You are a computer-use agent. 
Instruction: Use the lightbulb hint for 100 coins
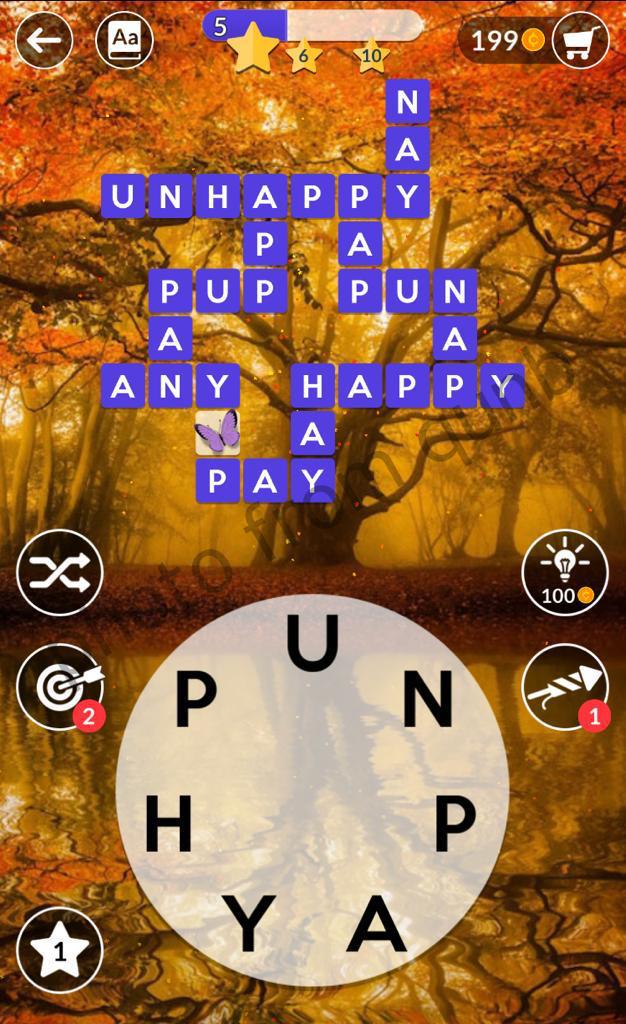coord(565,573)
